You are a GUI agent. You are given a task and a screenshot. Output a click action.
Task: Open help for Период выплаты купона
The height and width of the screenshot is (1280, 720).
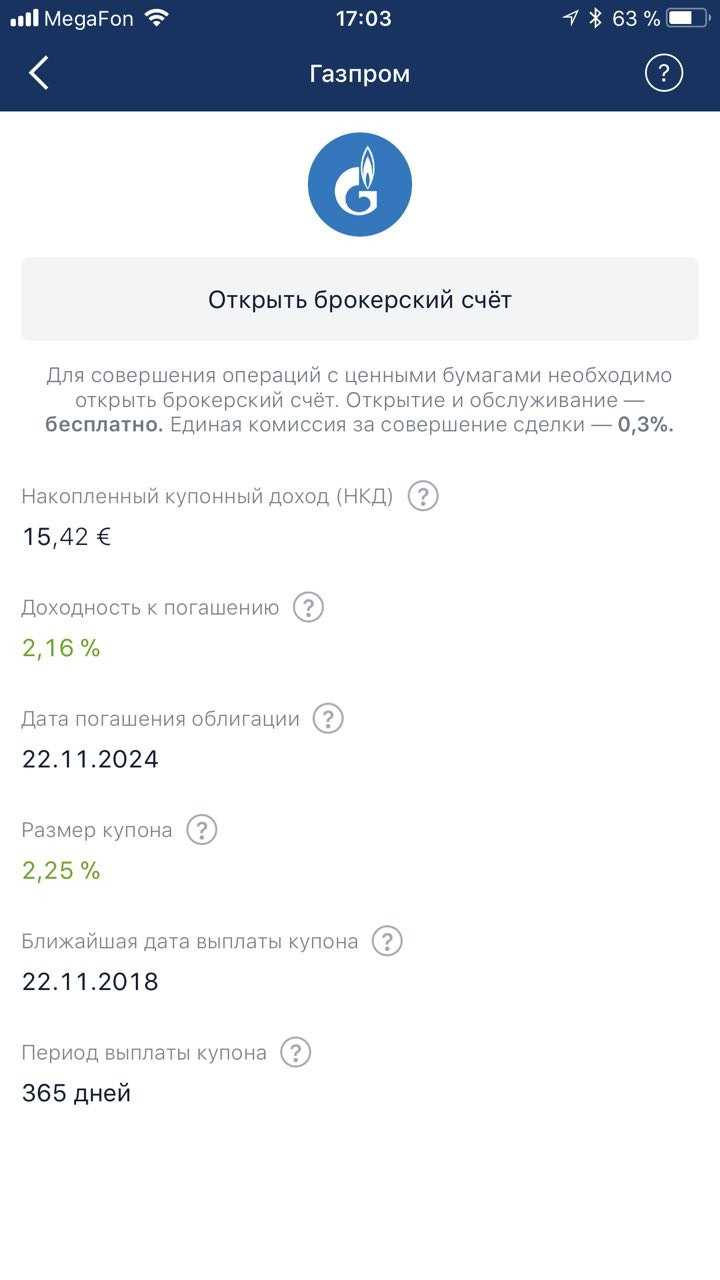(x=296, y=1052)
